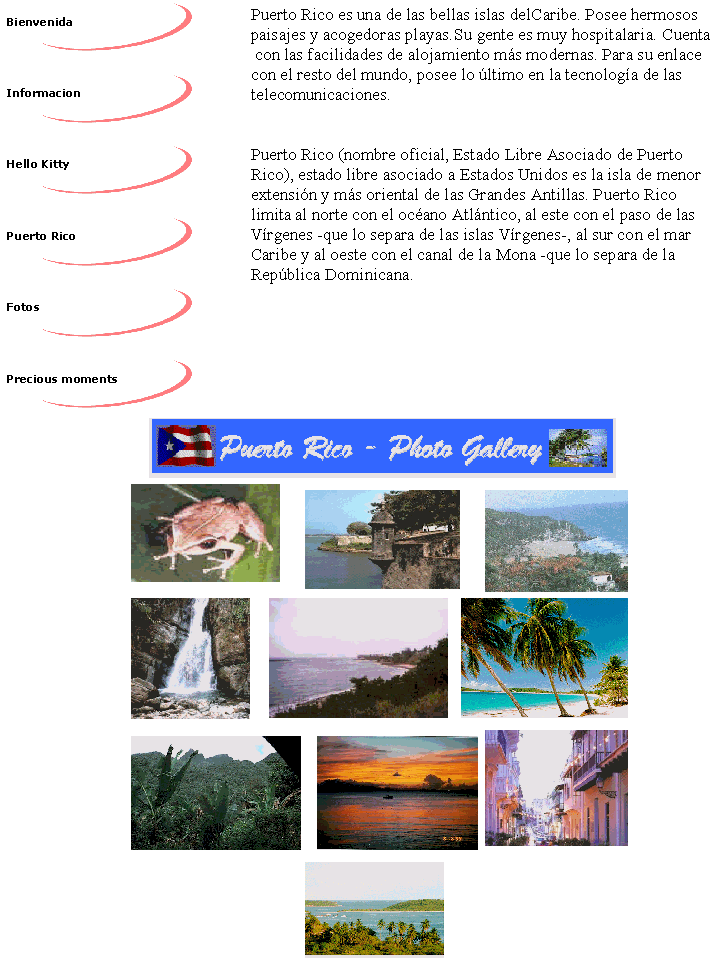Image resolution: width=725 pixels, height=962 pixels.
Task: View the colonial street photo
Action: (x=556, y=788)
